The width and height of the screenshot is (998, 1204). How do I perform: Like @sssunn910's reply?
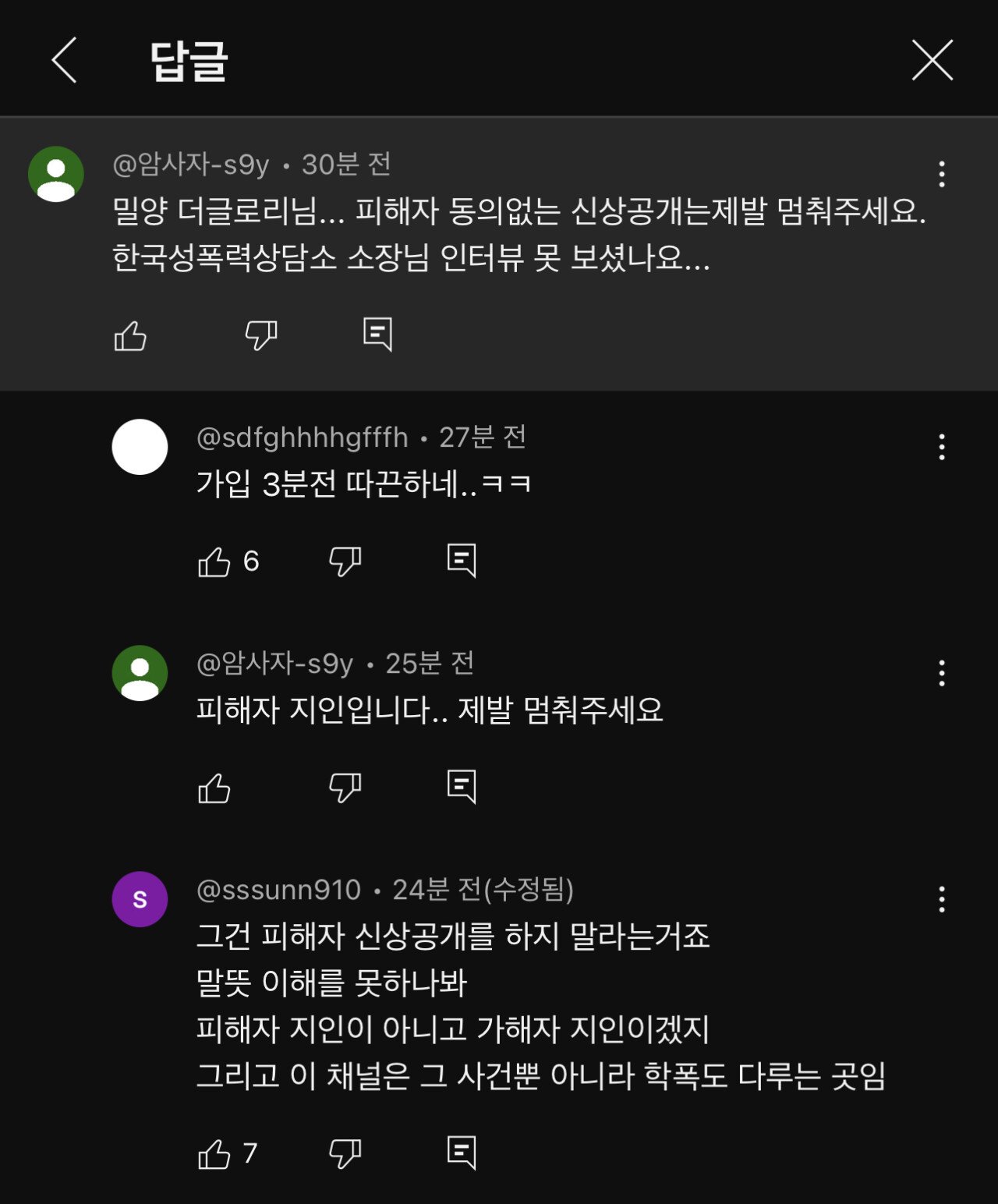coord(214,1154)
